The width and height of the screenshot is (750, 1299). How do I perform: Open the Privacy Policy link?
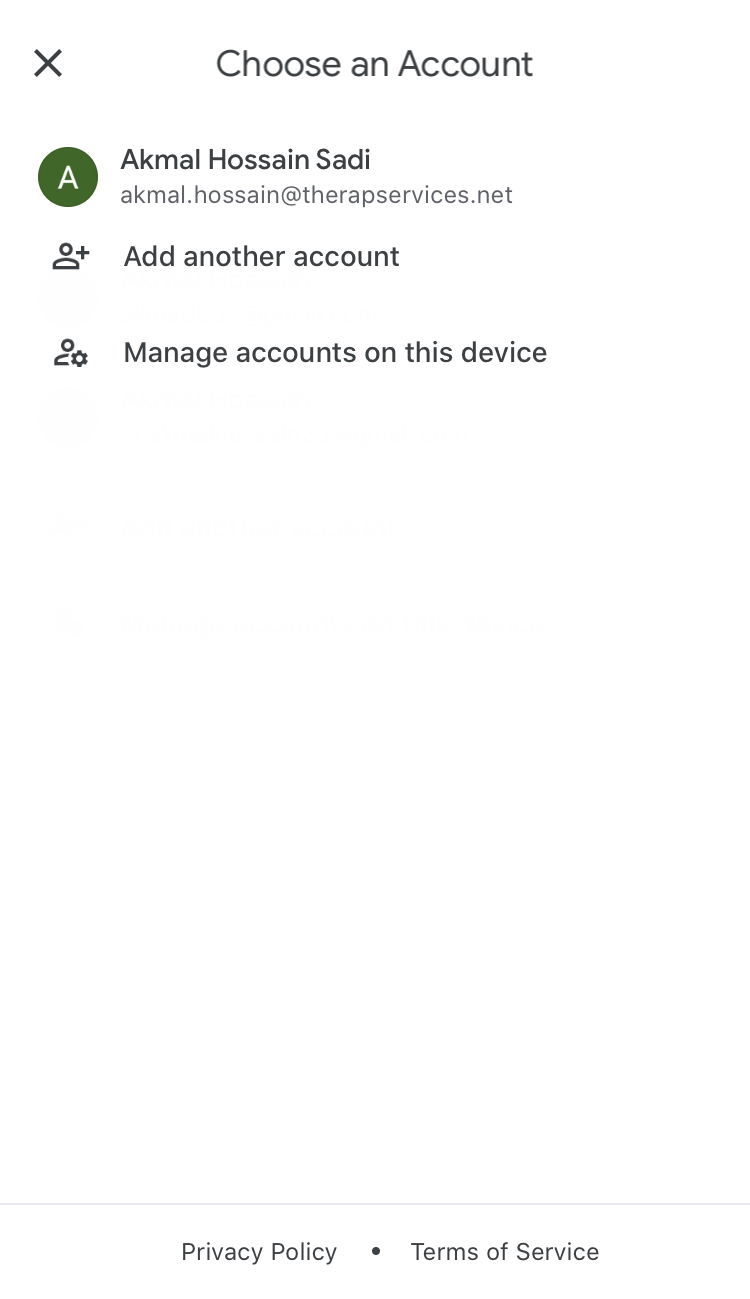click(x=259, y=1252)
